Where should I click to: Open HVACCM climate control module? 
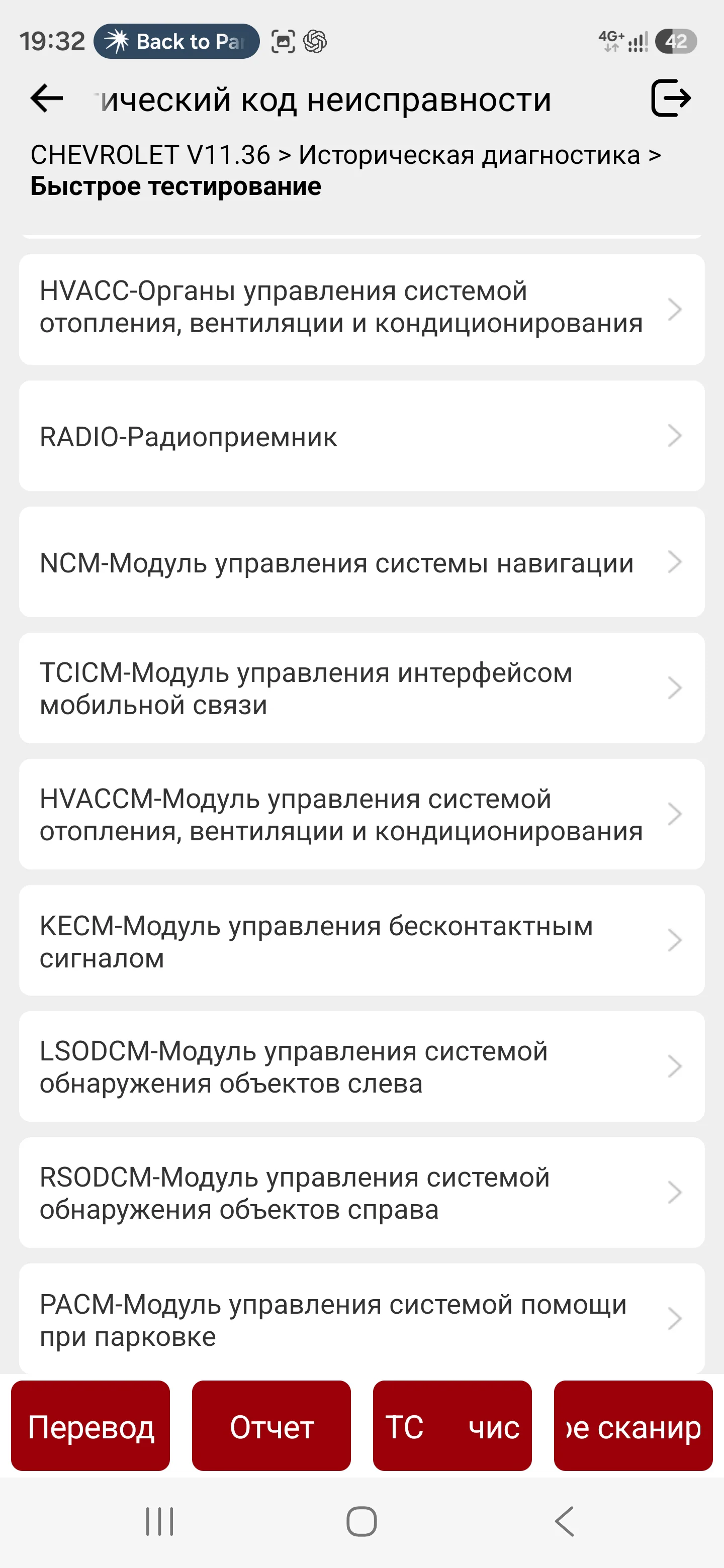click(x=361, y=814)
